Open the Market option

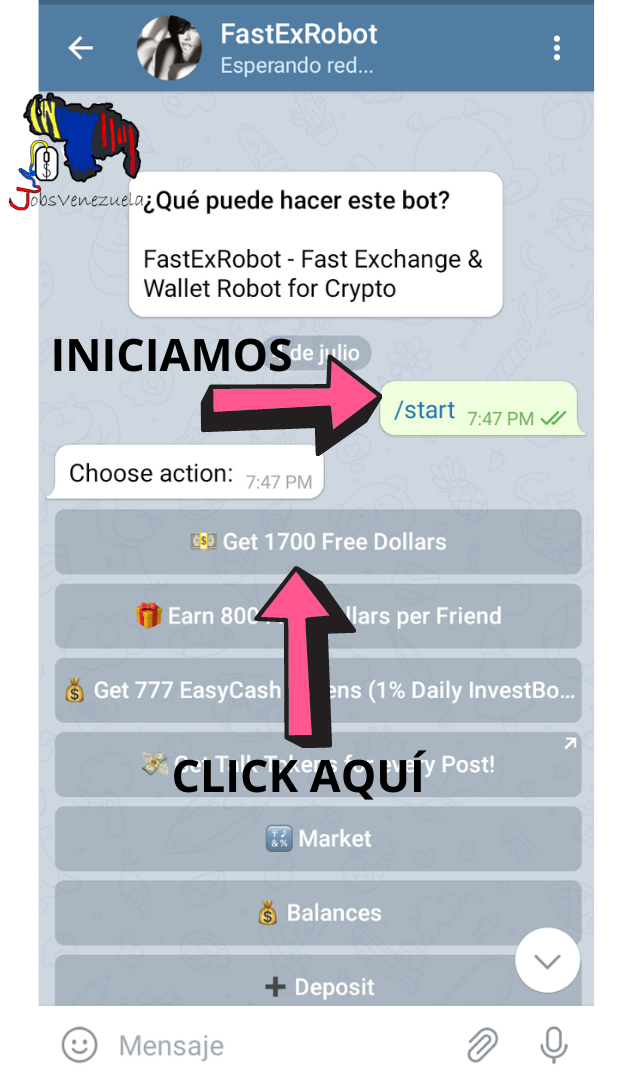click(x=318, y=838)
